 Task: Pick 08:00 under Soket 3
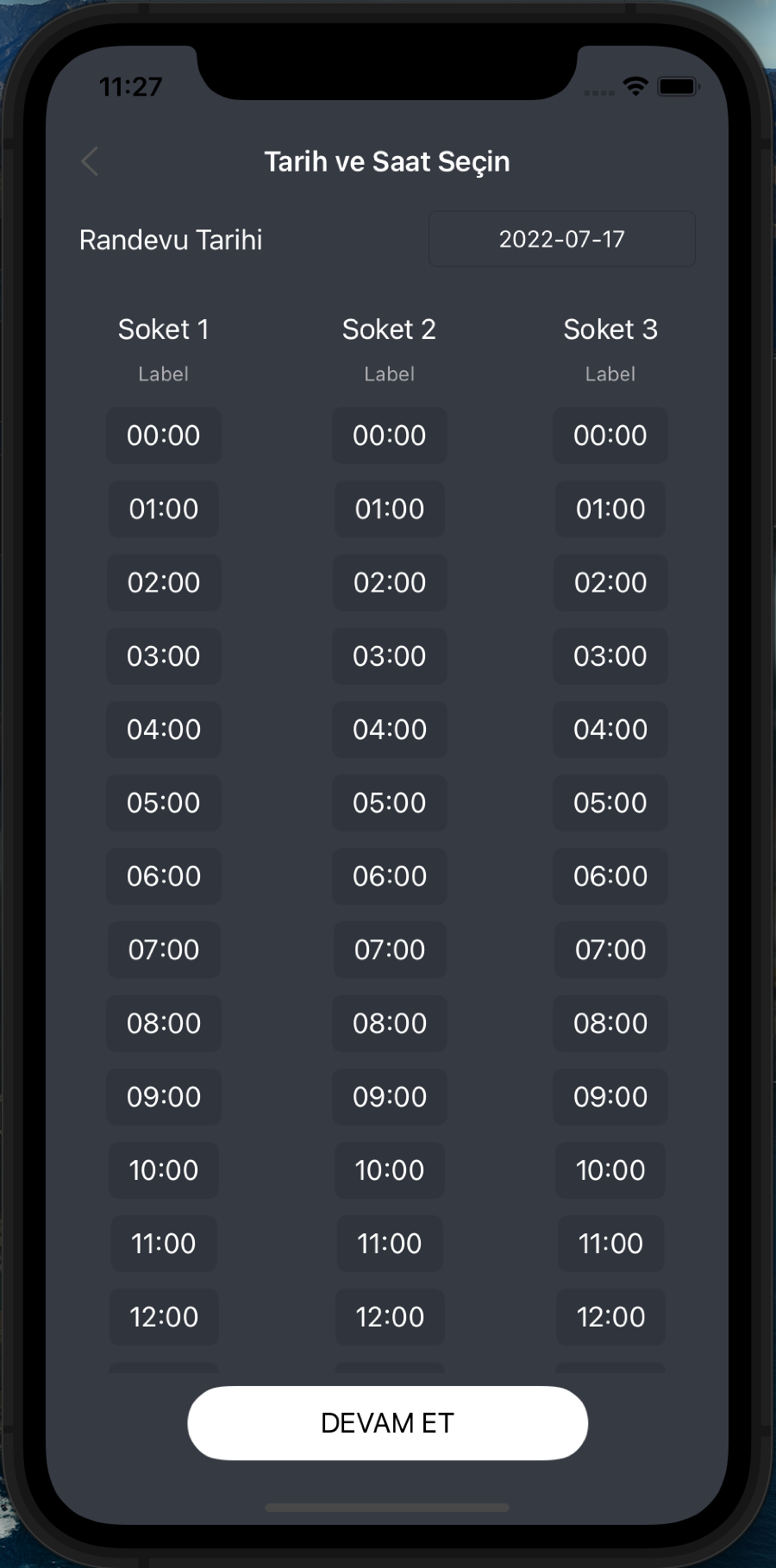tap(610, 1024)
